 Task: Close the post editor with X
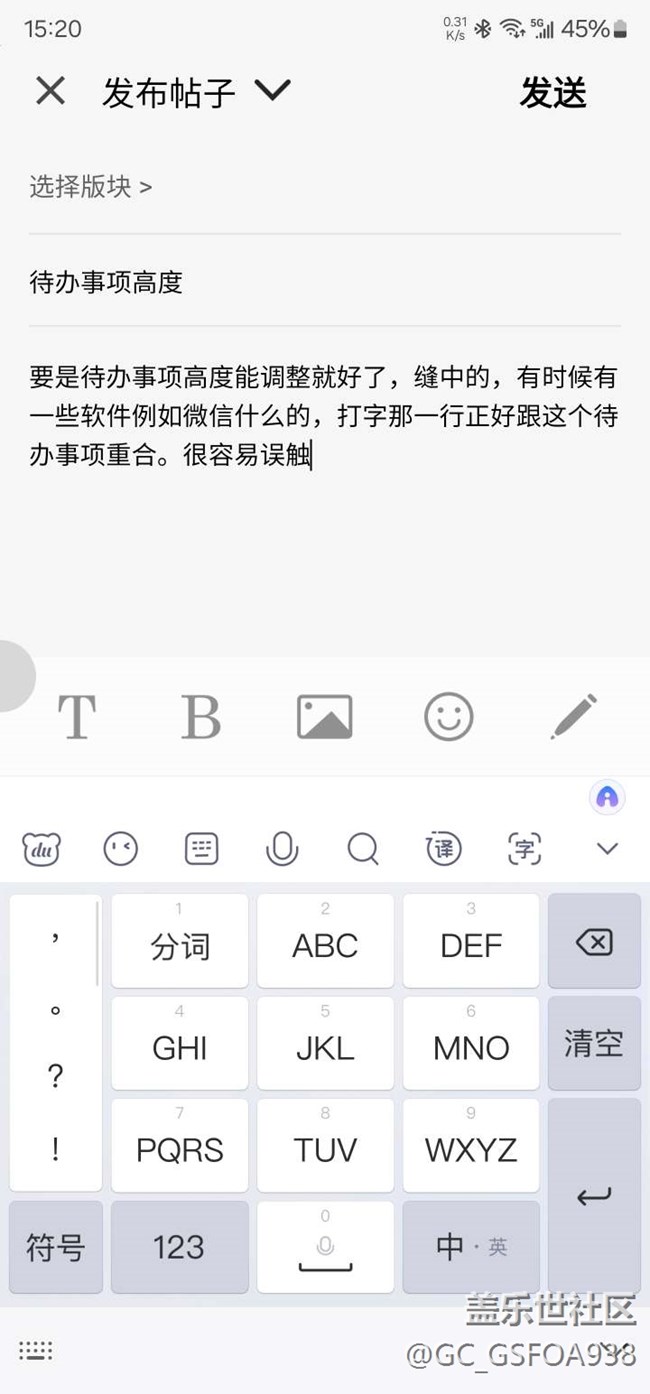50,92
